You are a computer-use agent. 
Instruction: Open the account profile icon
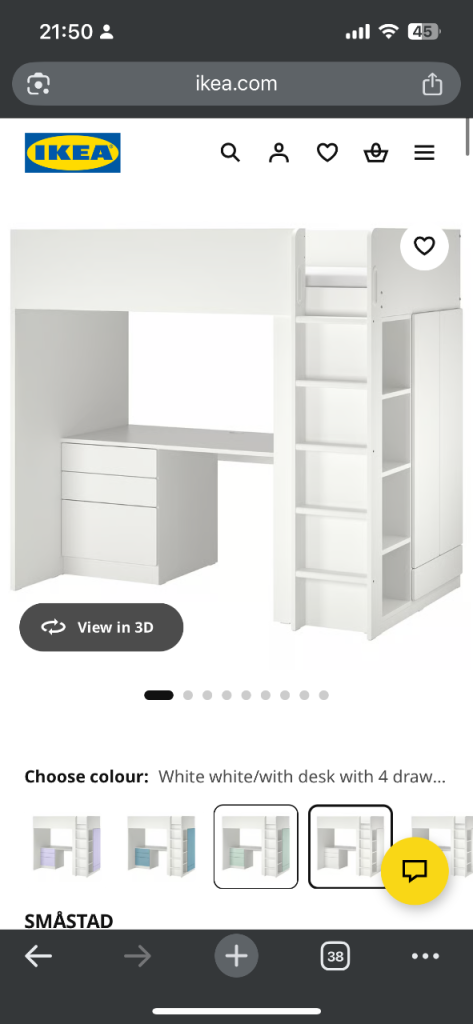pos(279,153)
